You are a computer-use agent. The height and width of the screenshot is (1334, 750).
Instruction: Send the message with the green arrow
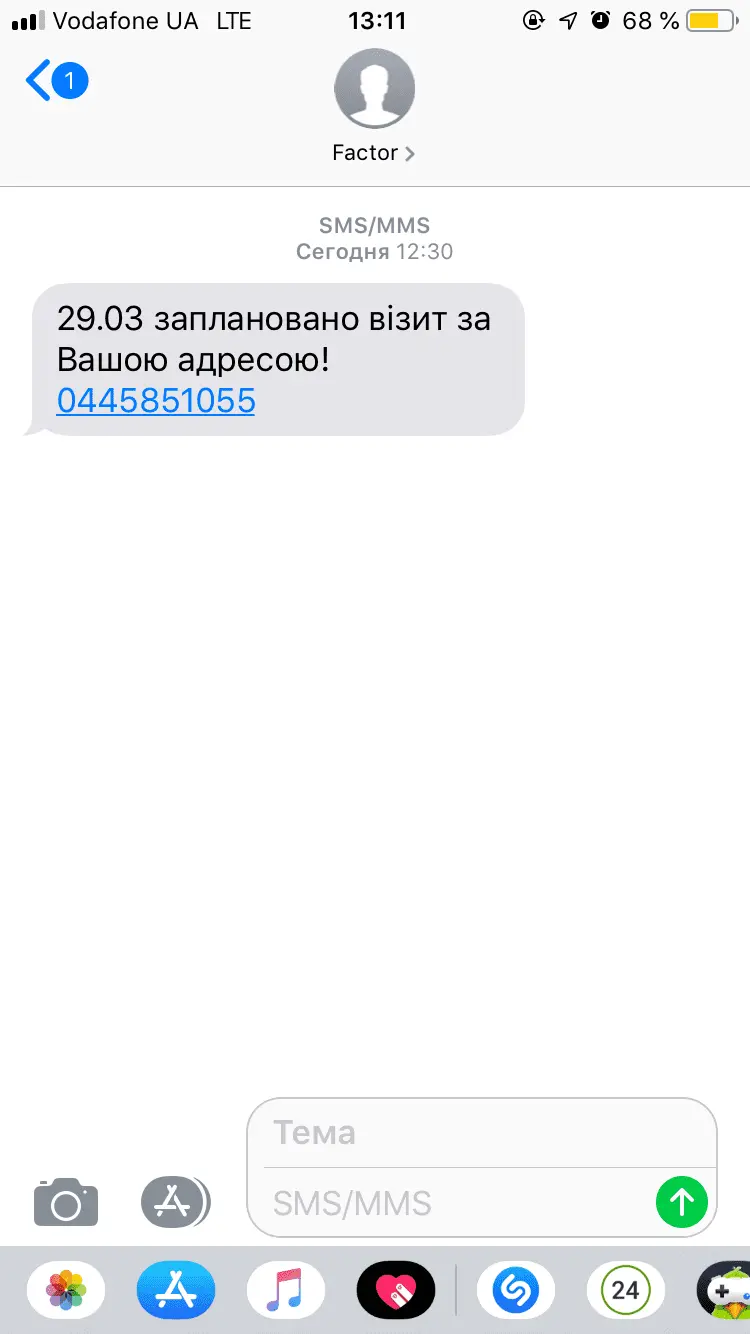(x=682, y=1201)
